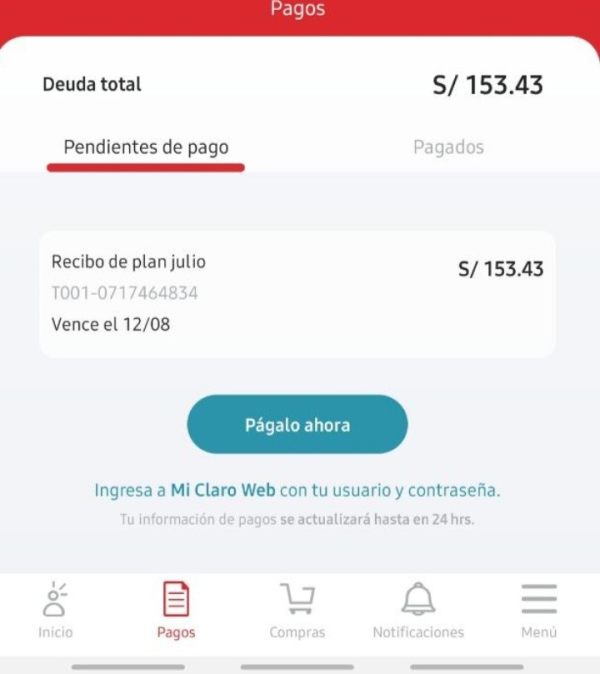
Task: Open Notificaciones from the bottom bar
Action: pyautogui.click(x=419, y=610)
